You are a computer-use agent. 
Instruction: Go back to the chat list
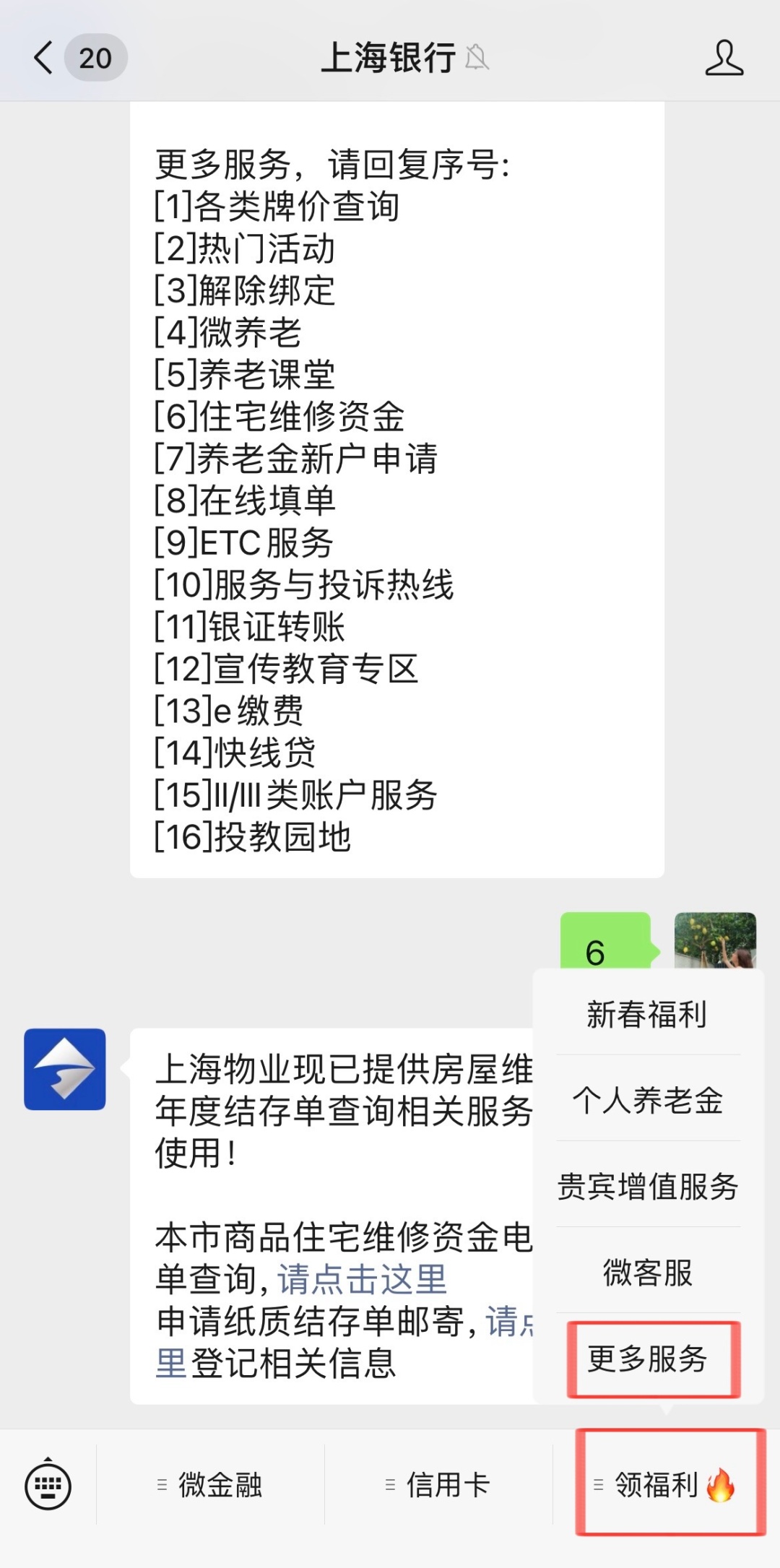45,58
